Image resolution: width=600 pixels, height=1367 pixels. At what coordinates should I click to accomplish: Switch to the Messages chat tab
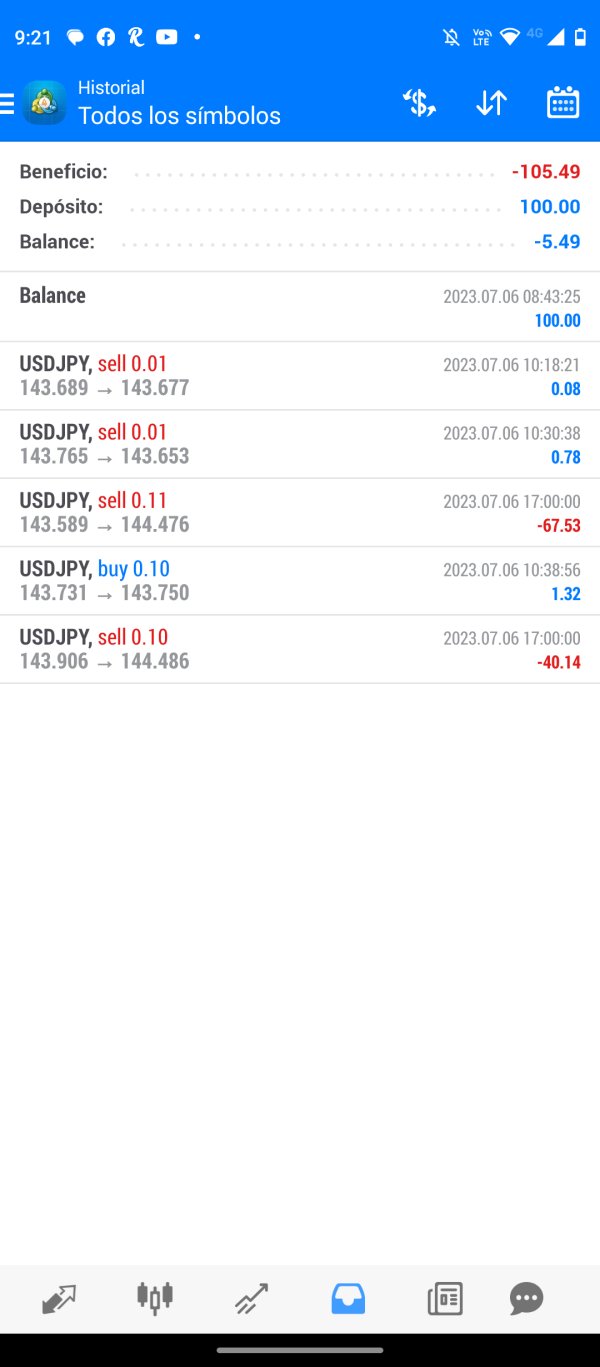click(x=526, y=1298)
